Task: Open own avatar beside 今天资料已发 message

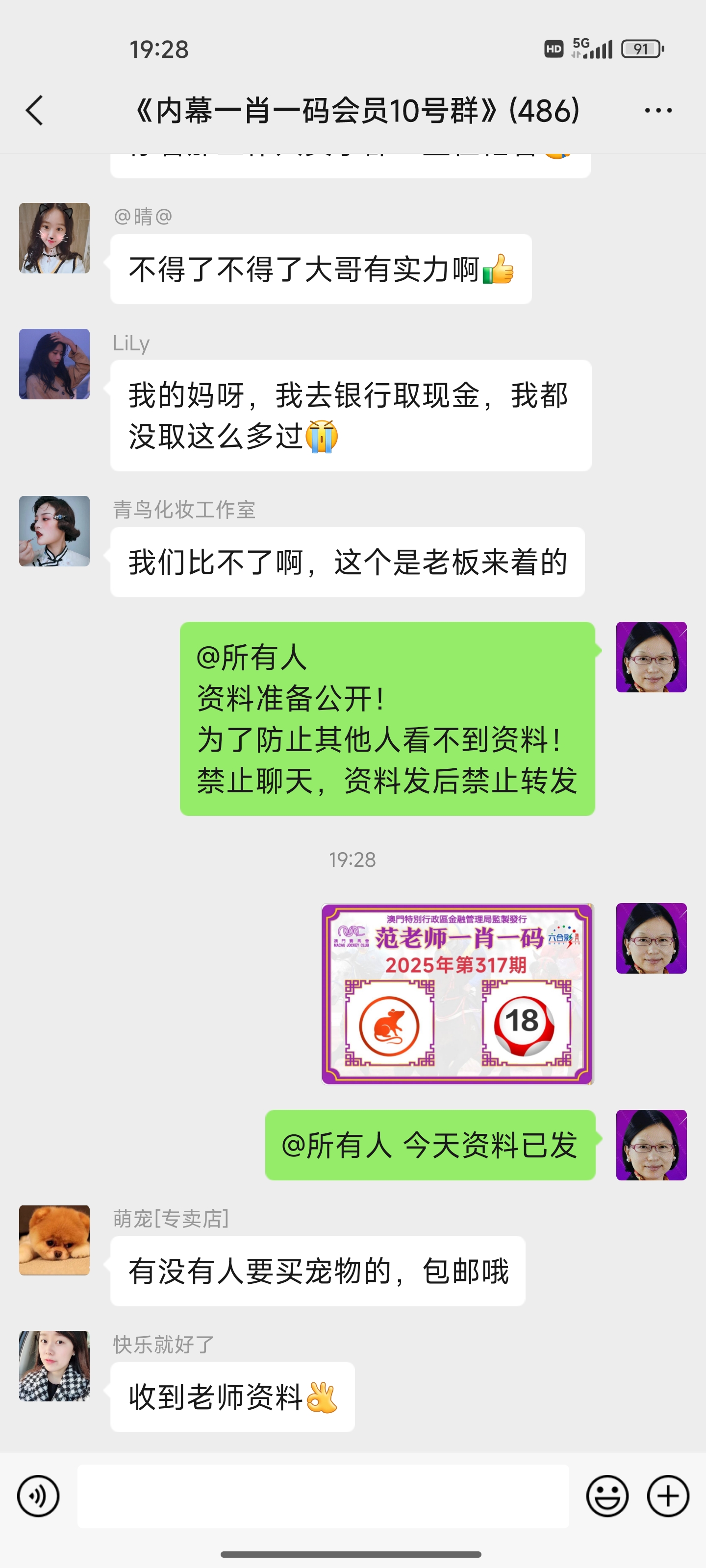Action: point(651,1145)
